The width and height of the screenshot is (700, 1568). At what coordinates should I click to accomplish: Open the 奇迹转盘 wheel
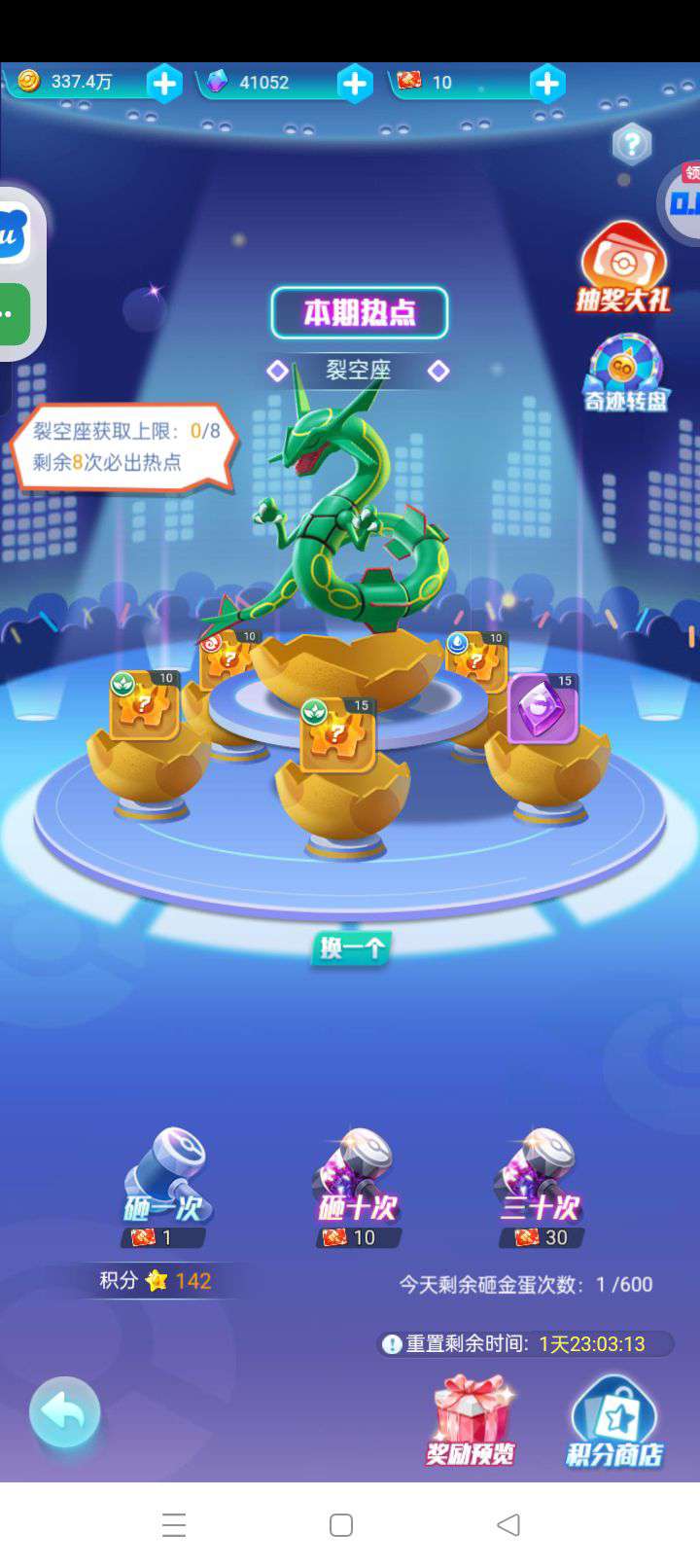click(x=624, y=374)
